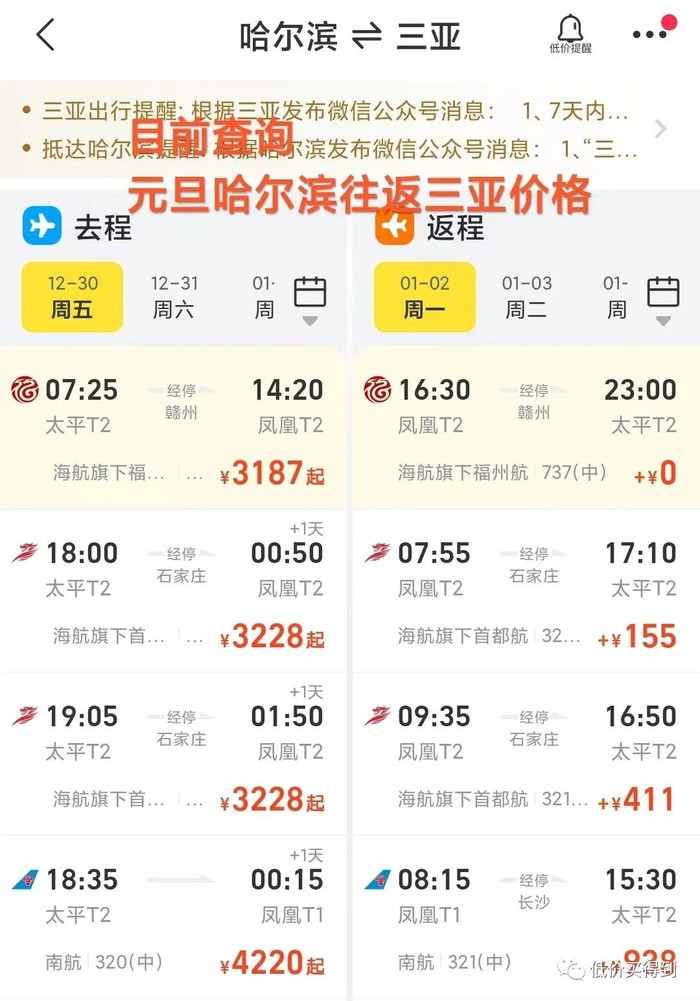The image size is (700, 1001).
Task: Select outbound date 12-30 周五
Action: [x=72, y=297]
